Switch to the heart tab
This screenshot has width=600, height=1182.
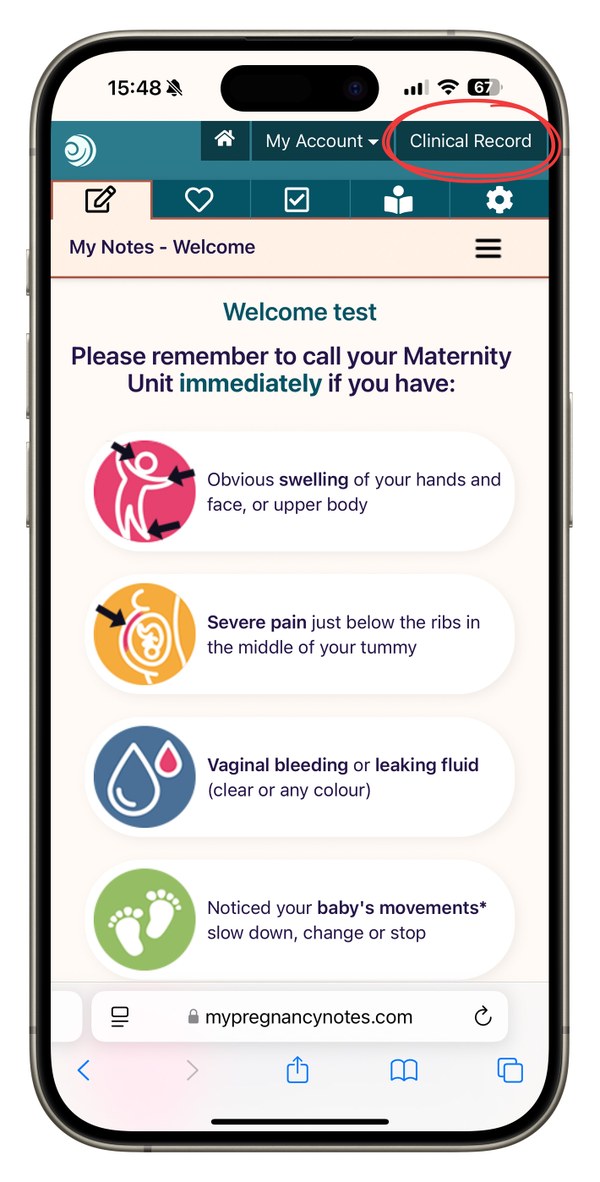tap(199, 200)
